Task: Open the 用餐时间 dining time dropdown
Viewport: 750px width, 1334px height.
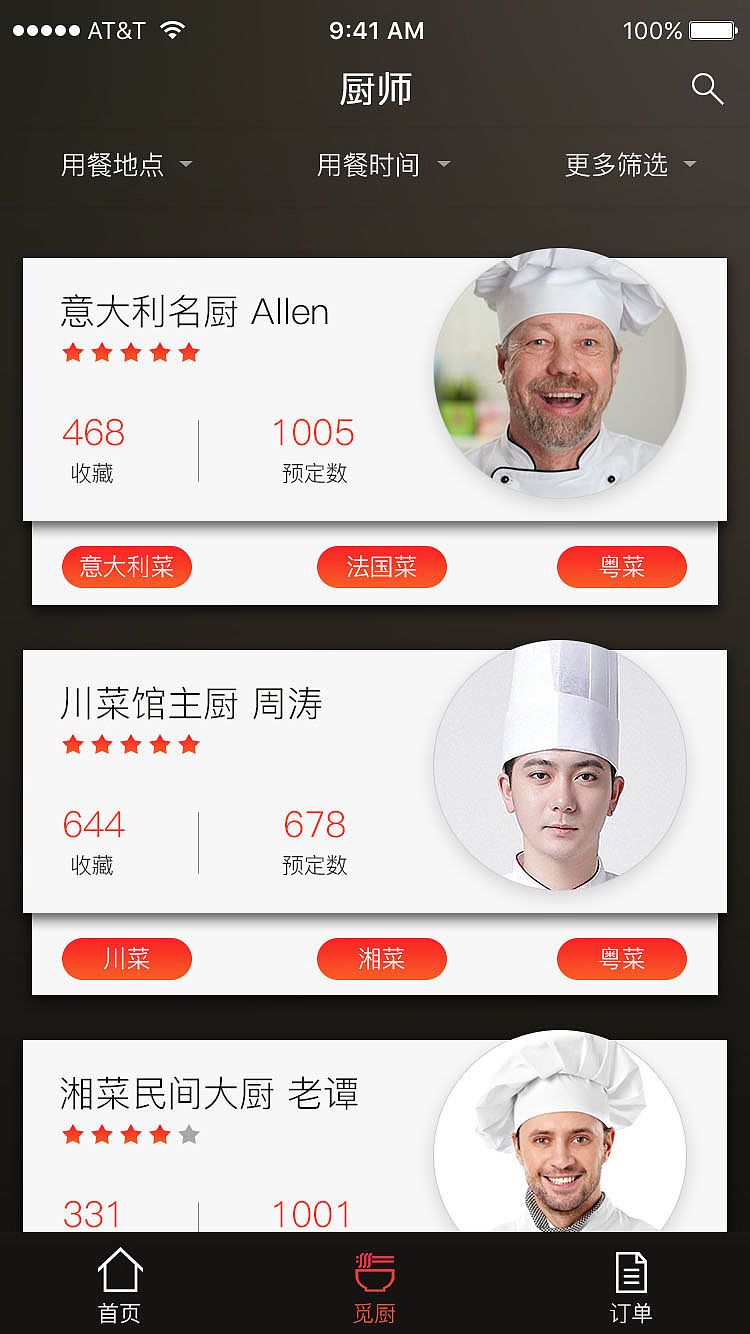Action: 383,166
